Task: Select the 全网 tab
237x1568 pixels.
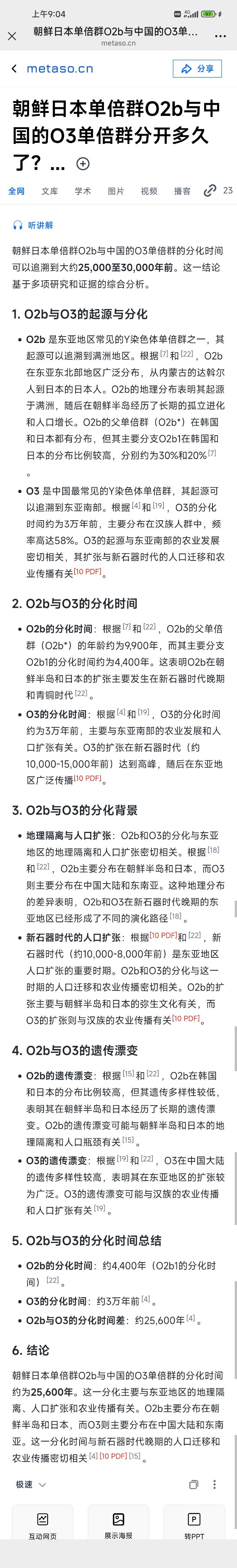Action: coord(16,191)
